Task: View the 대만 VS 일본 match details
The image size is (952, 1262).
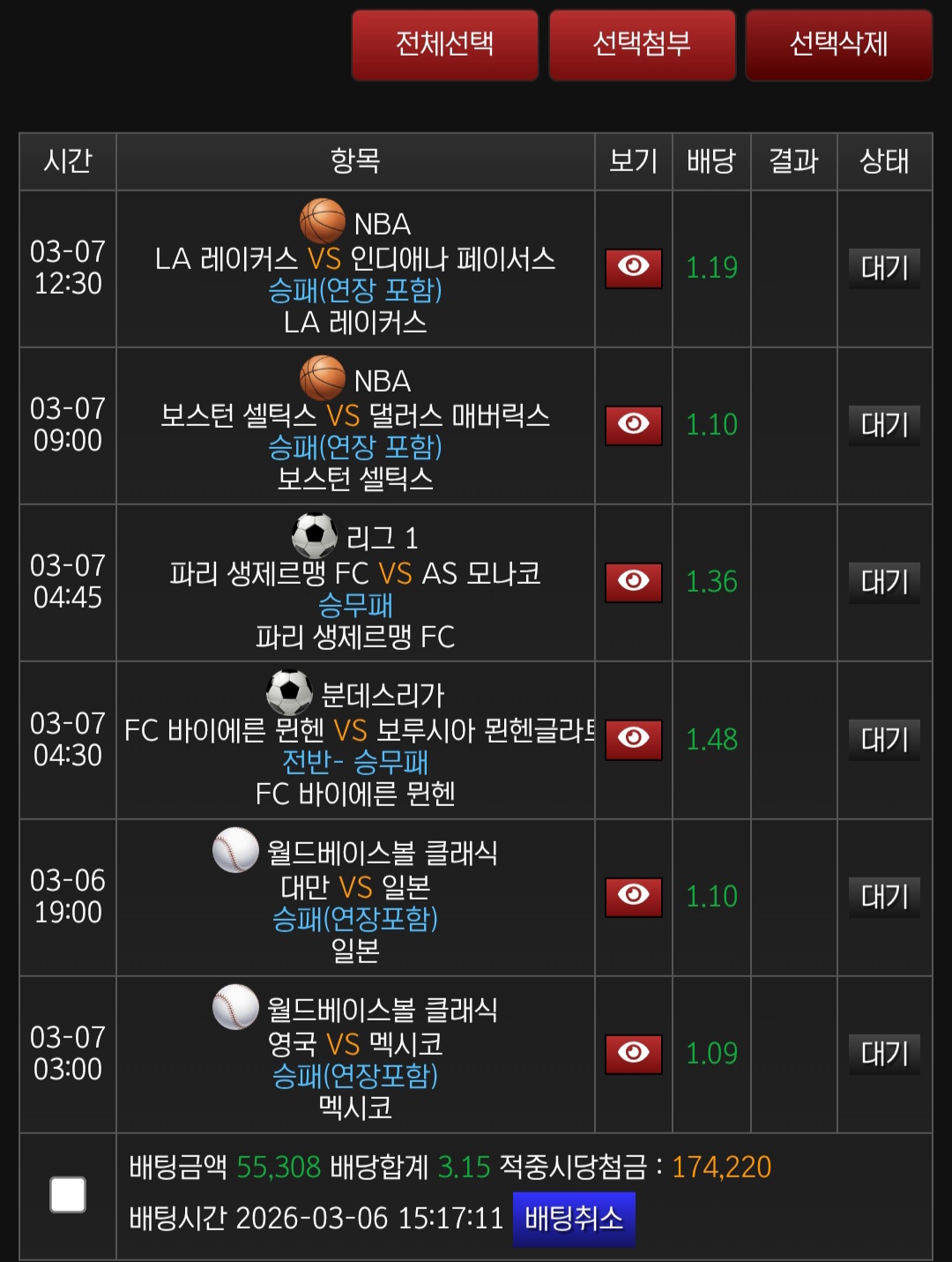Action: pyautogui.click(x=633, y=896)
